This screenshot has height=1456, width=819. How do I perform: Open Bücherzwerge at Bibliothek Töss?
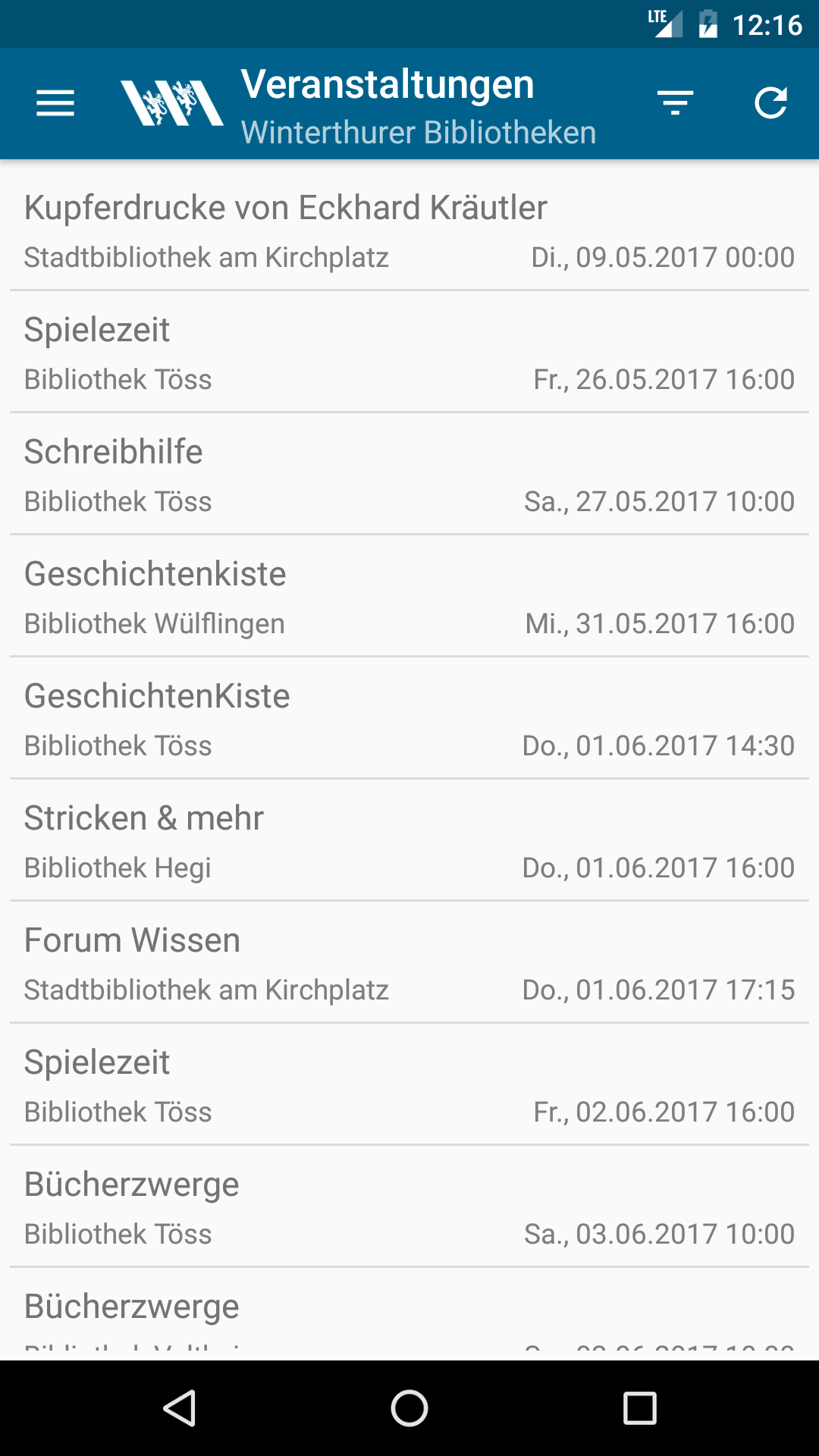[409, 1207]
